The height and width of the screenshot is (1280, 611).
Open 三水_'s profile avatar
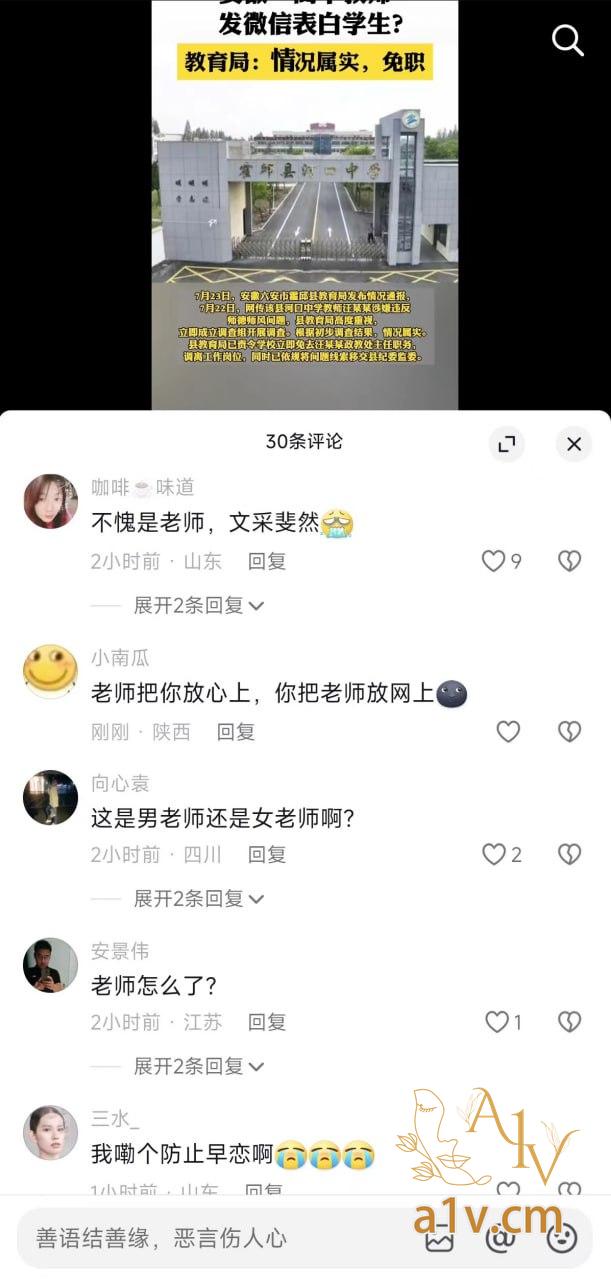point(50,1132)
